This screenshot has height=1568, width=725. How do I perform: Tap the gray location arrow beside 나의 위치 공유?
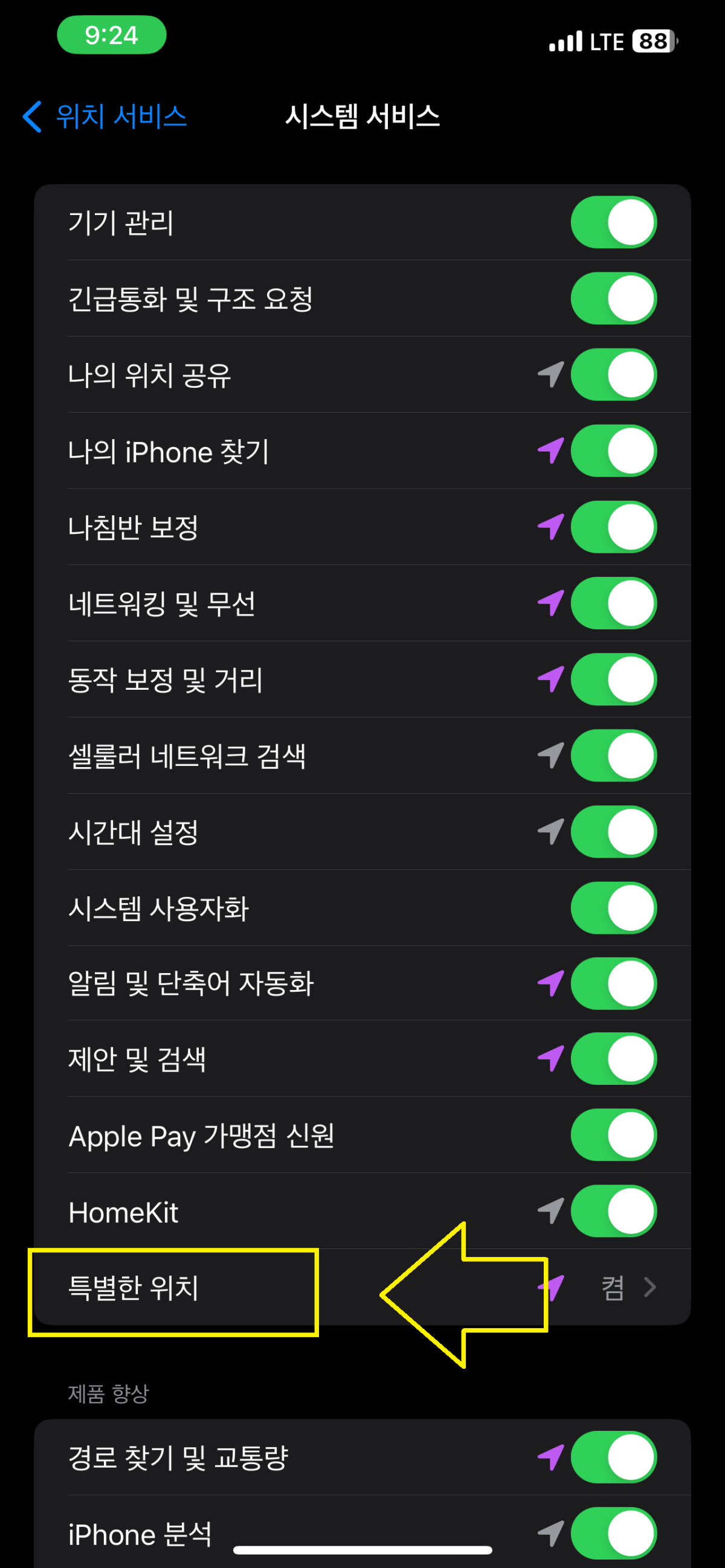pos(550,375)
